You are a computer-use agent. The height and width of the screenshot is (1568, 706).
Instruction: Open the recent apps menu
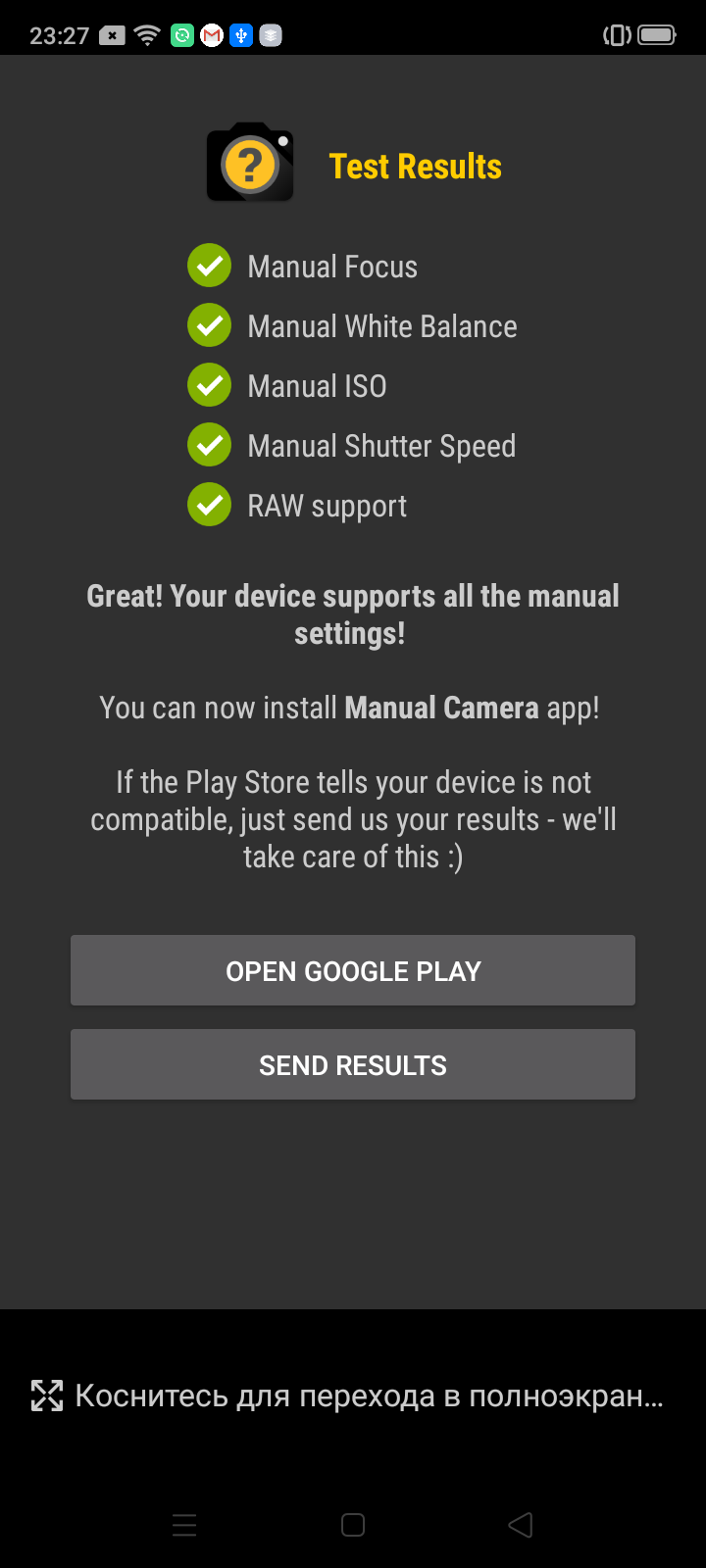(x=184, y=1525)
